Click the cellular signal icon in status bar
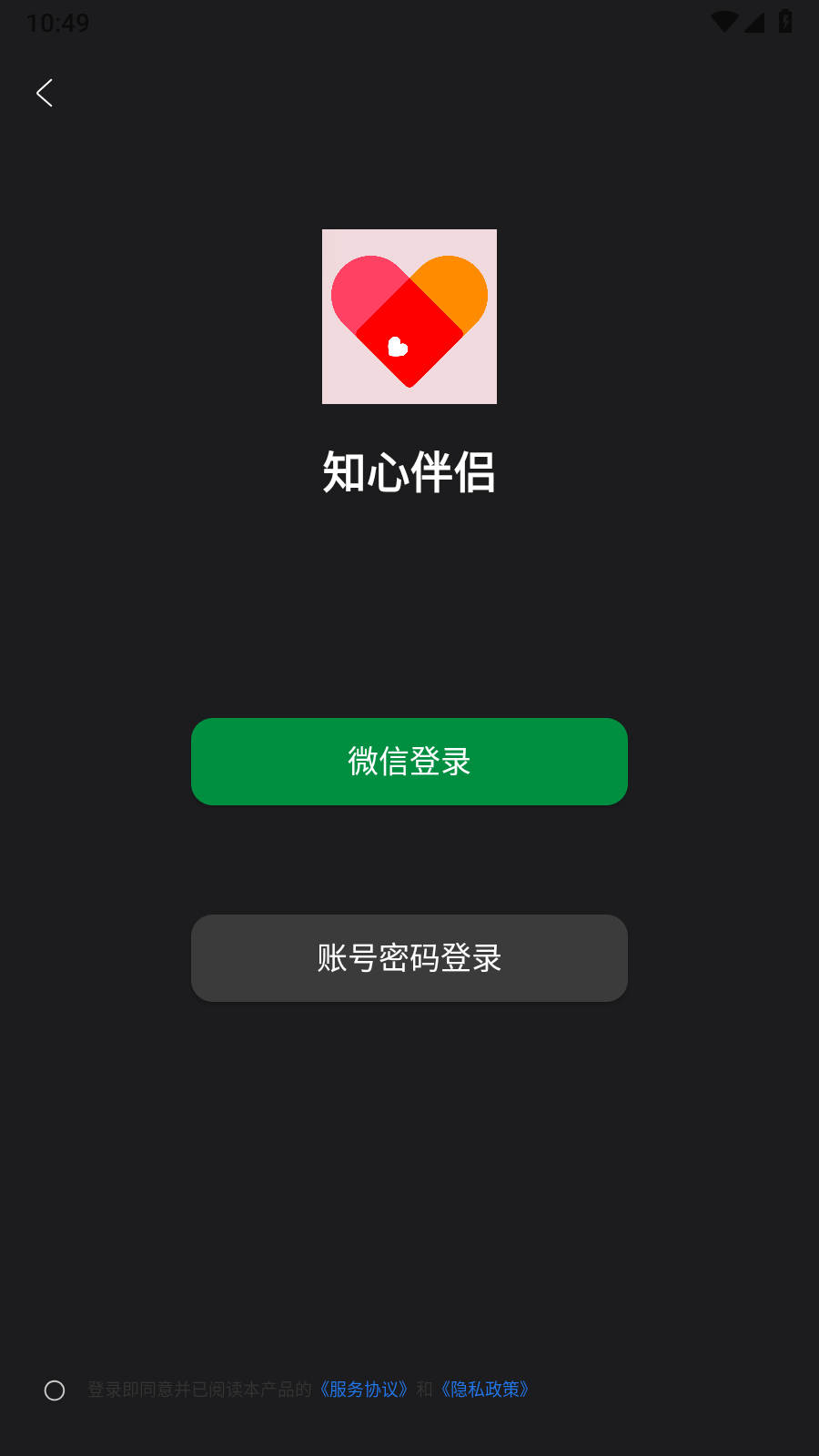819x1456 pixels. [754, 22]
